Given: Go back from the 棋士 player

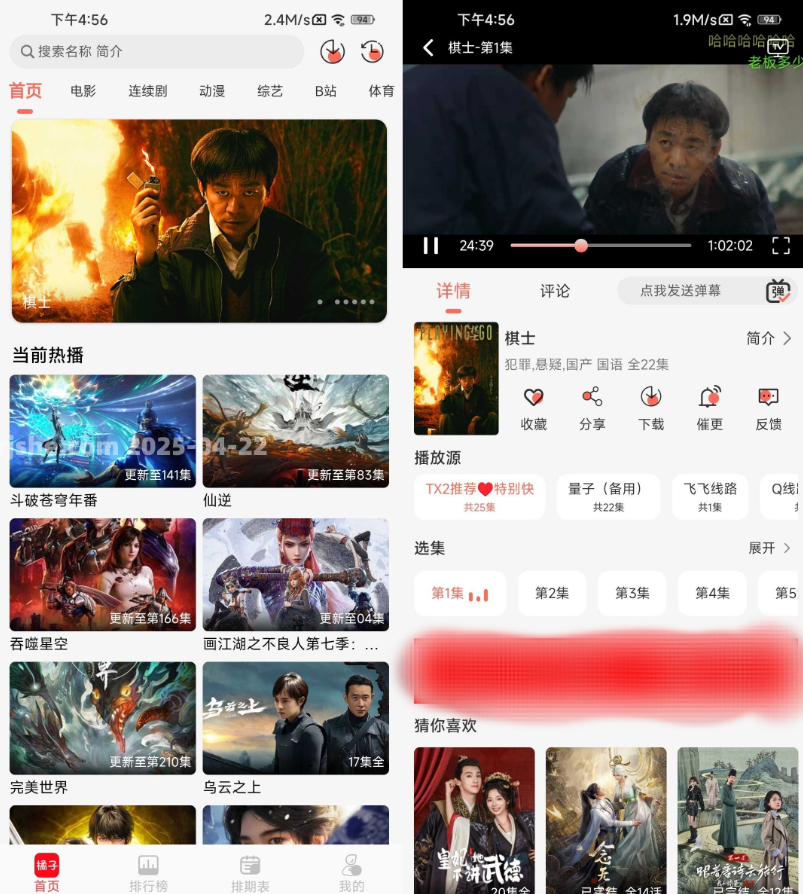Looking at the screenshot, I should tap(429, 48).
